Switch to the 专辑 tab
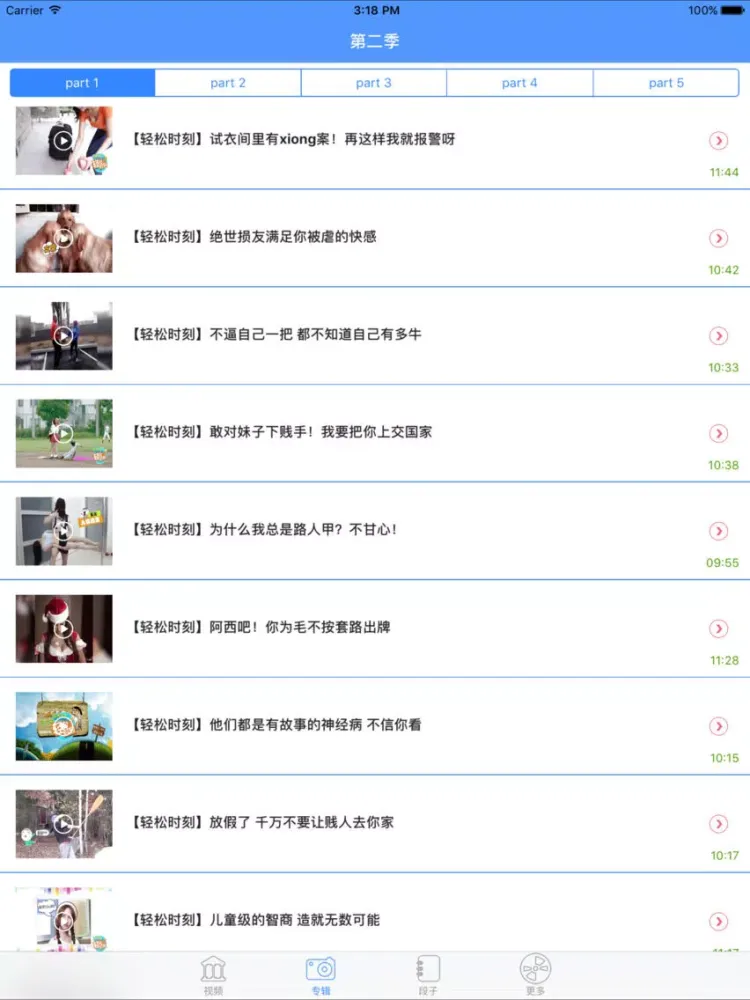 point(320,975)
